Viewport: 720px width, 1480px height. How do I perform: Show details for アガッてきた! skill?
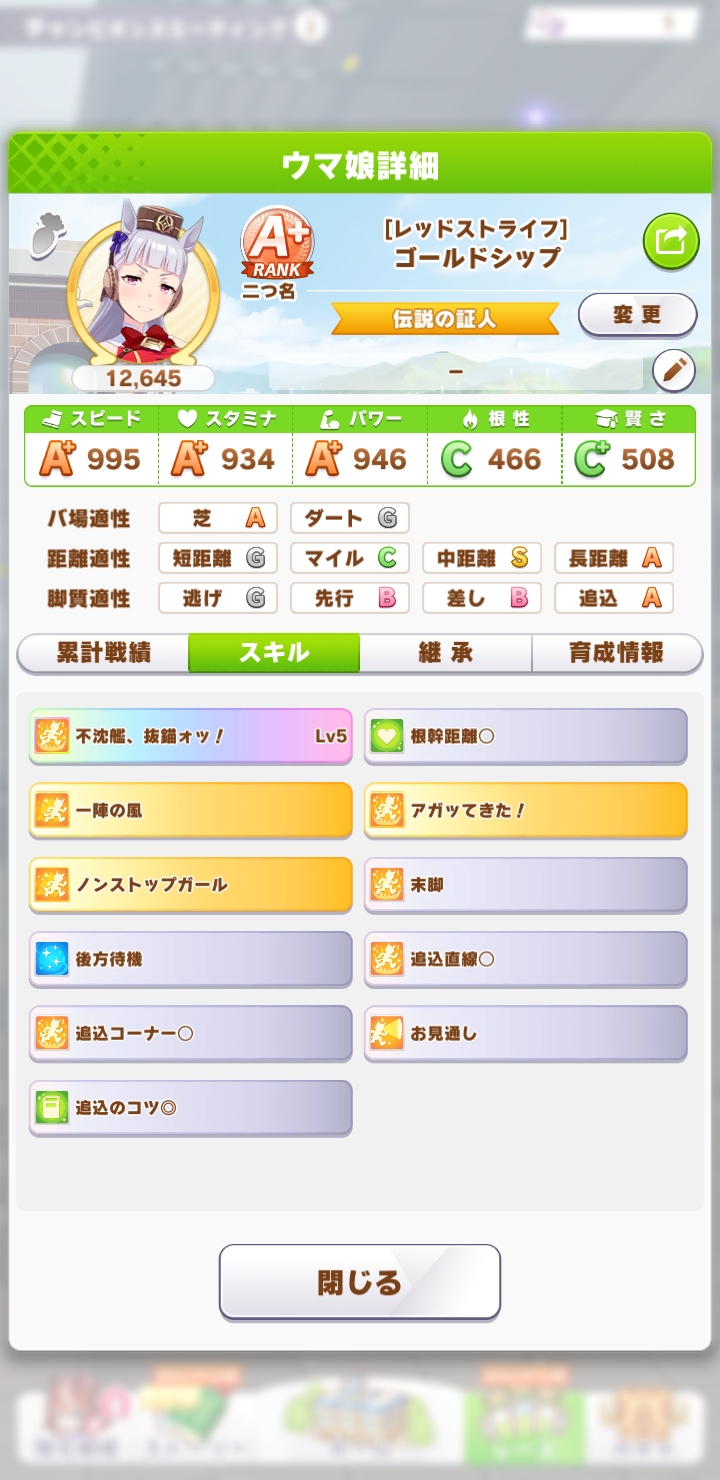[x=525, y=811]
